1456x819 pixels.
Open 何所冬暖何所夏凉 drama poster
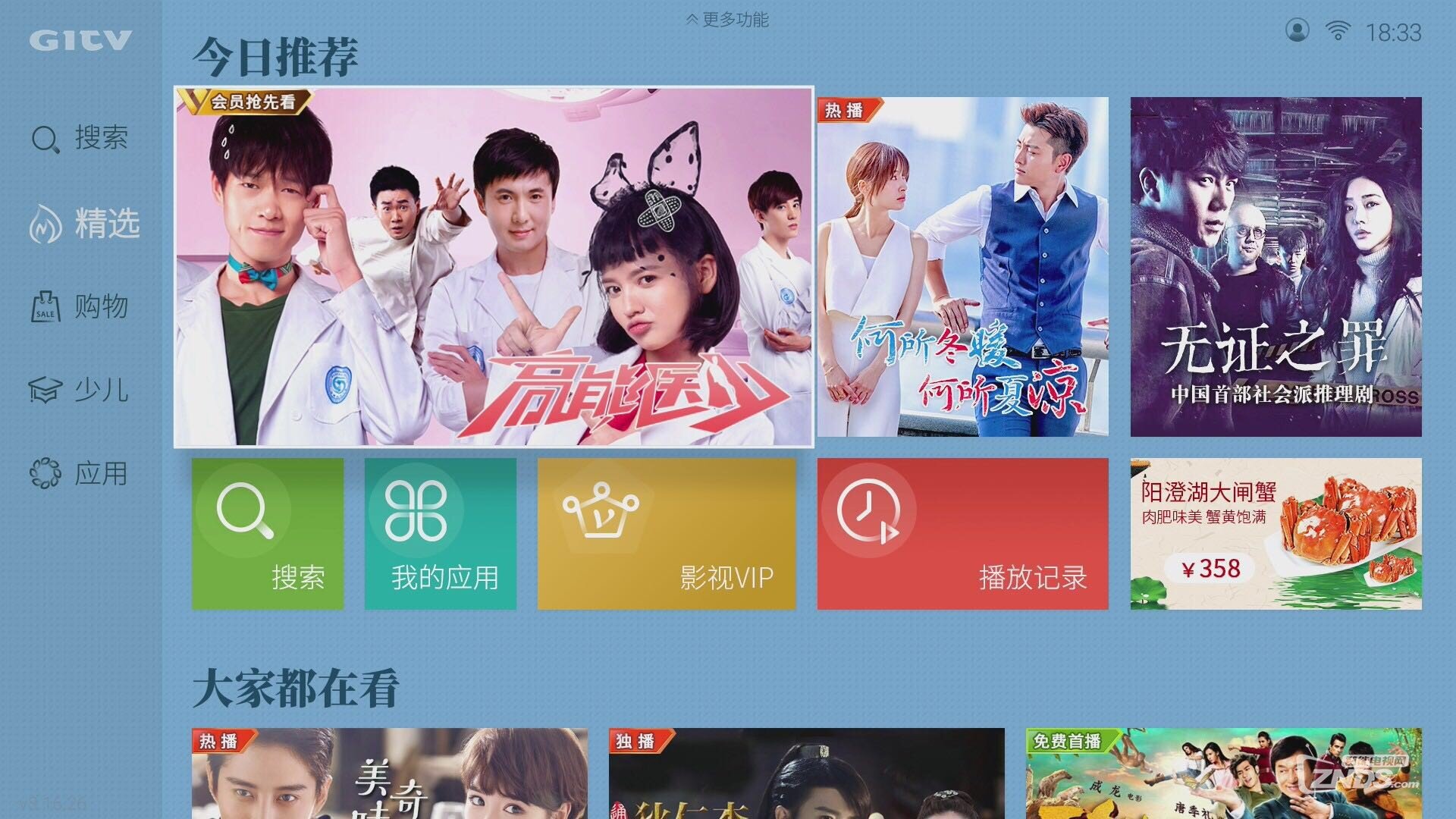962,266
